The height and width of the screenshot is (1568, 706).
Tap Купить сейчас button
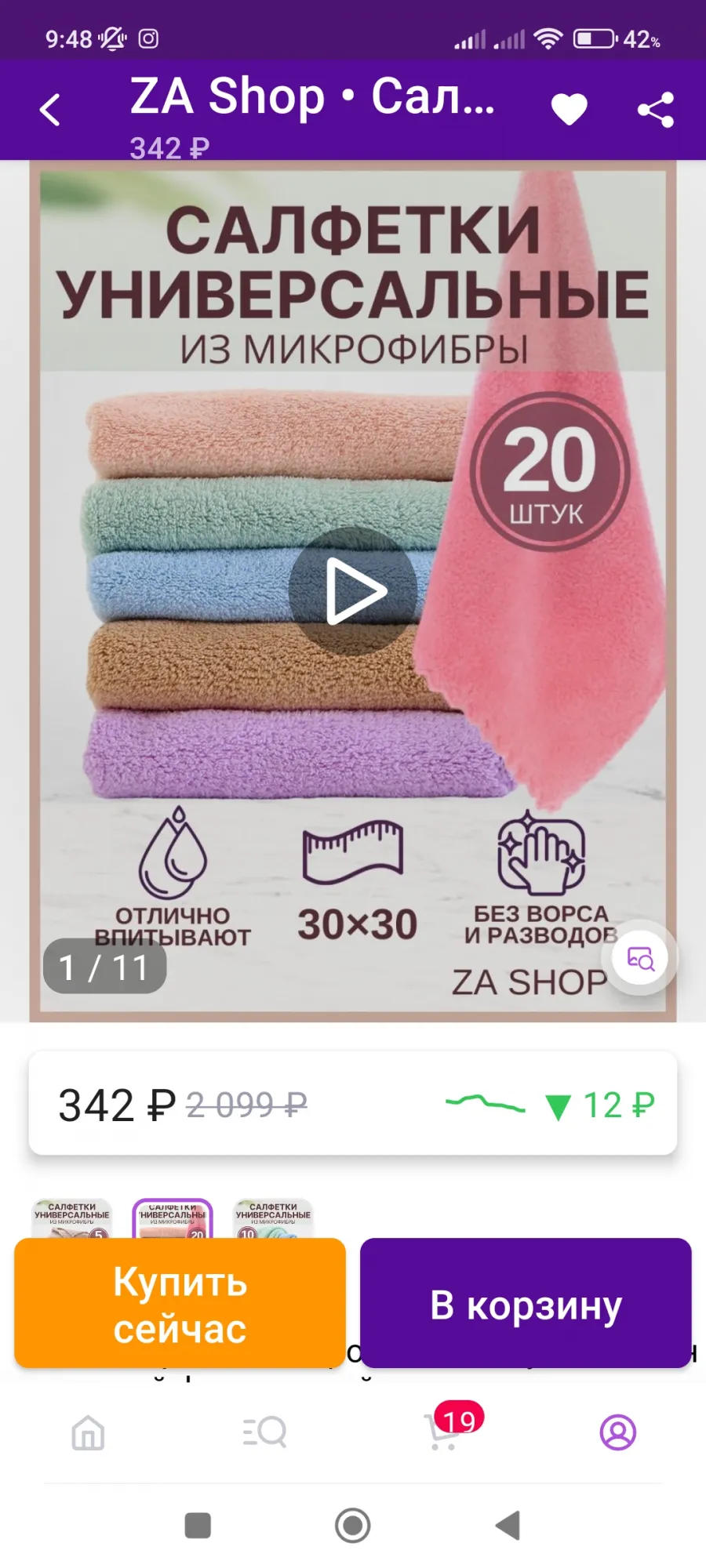tap(180, 1303)
